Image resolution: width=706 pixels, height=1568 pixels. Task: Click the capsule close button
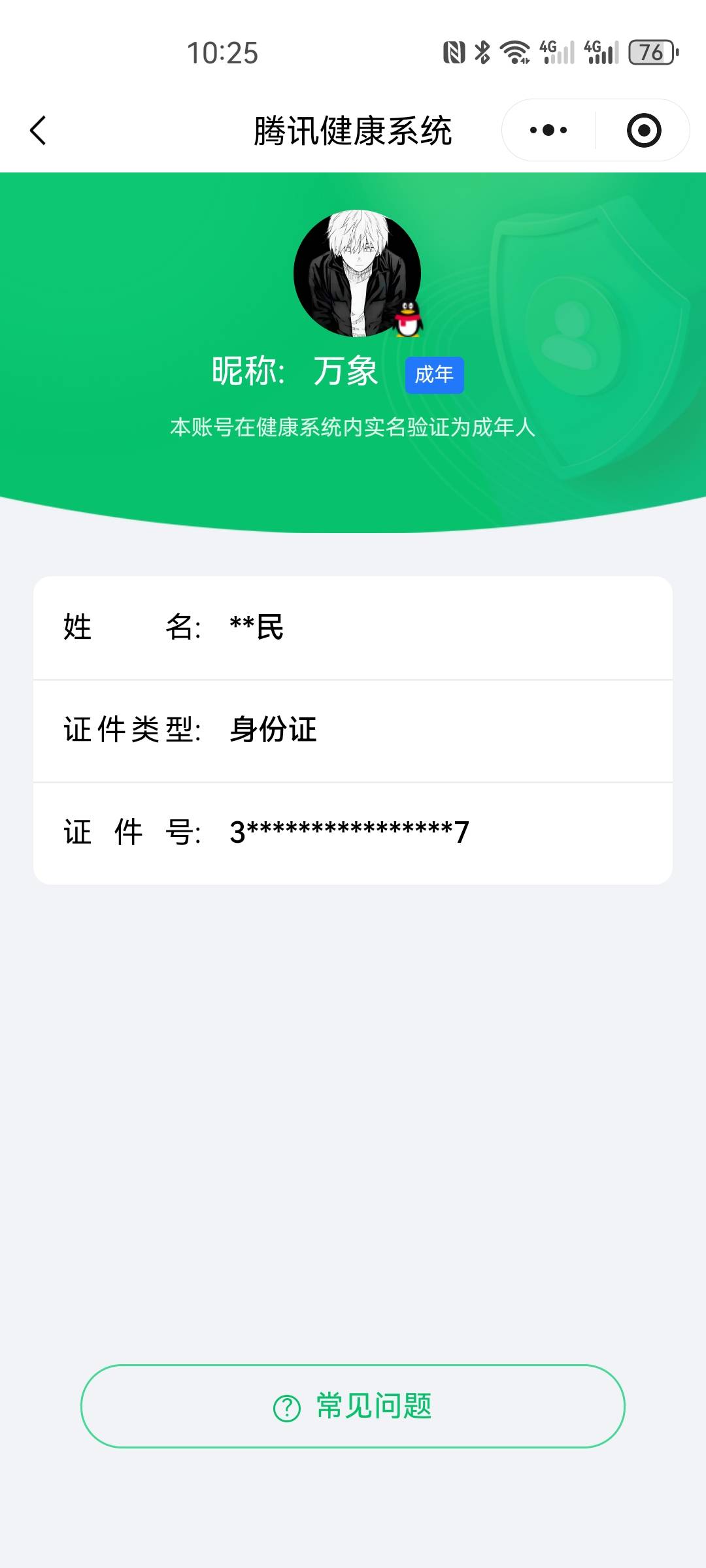(643, 130)
